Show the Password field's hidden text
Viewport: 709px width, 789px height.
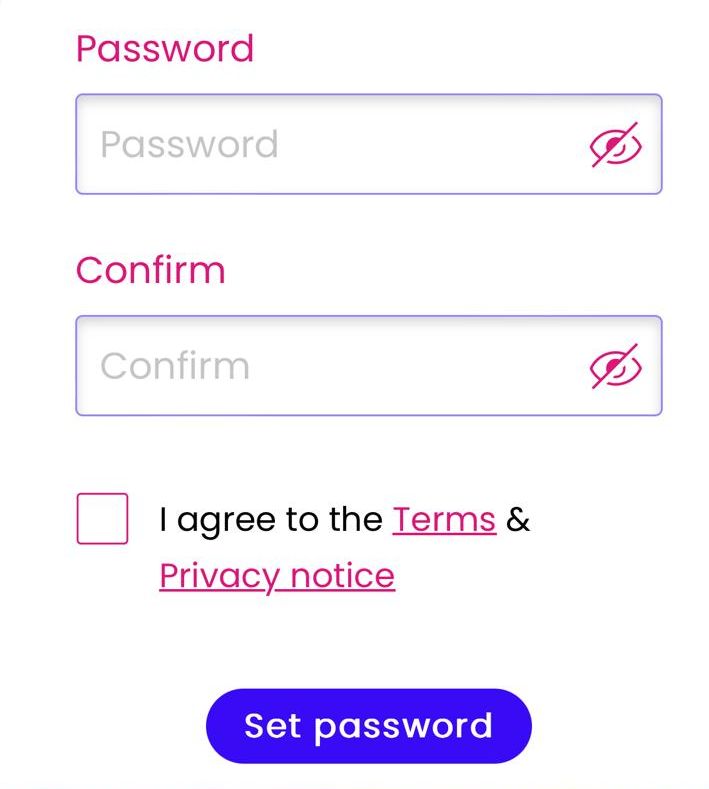pyautogui.click(x=615, y=146)
